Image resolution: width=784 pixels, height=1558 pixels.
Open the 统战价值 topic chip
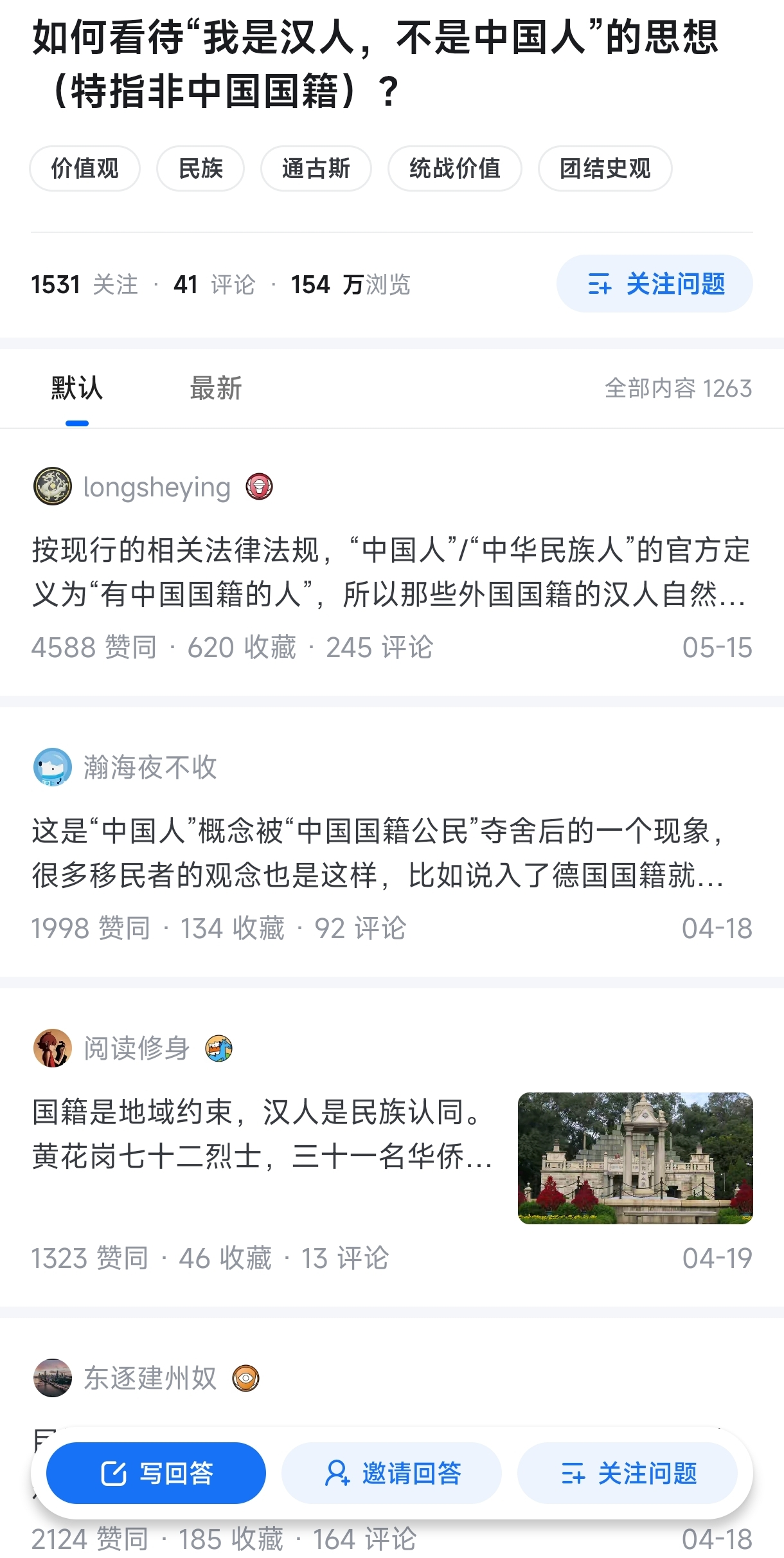click(x=454, y=168)
